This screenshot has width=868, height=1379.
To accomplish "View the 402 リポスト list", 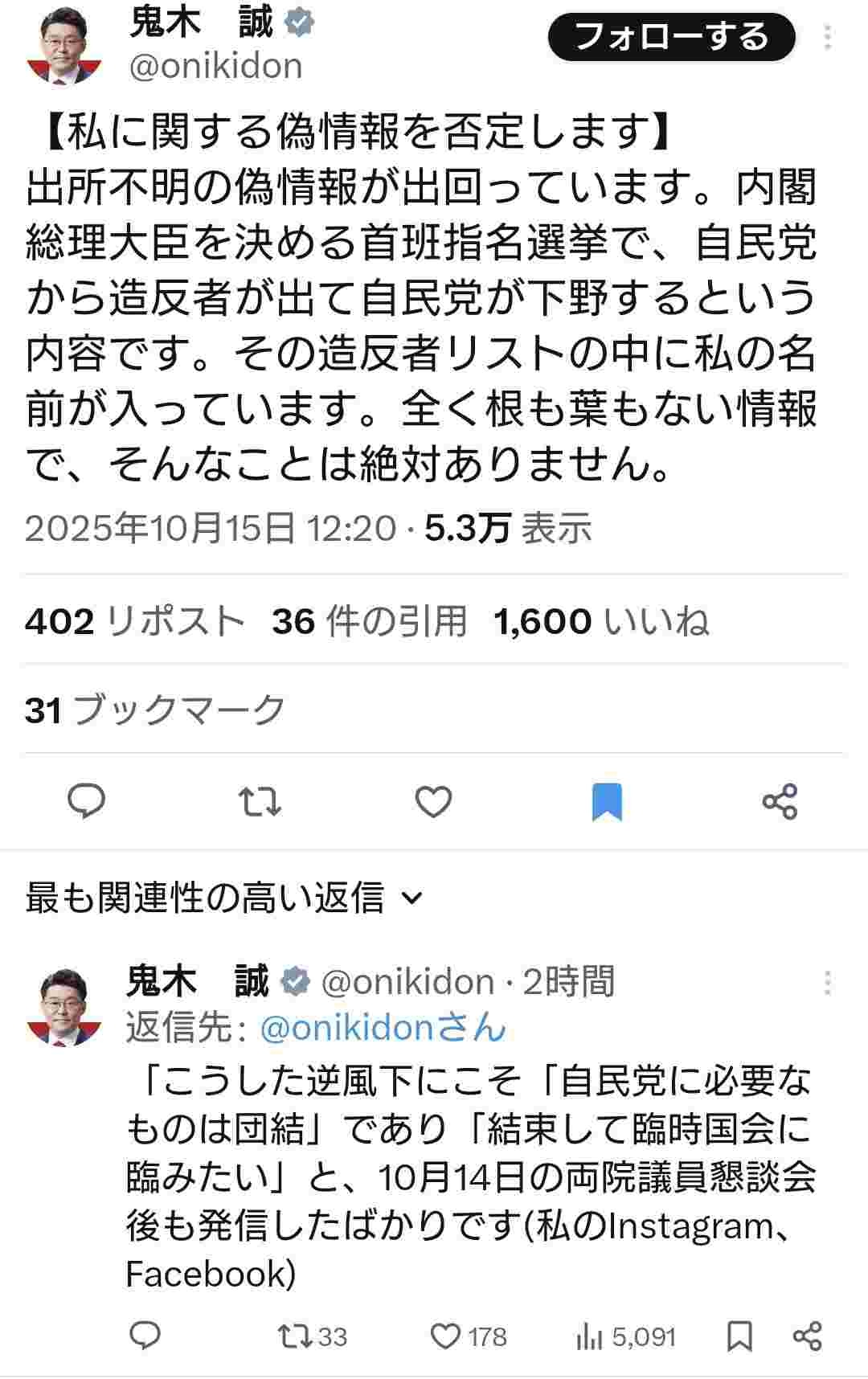I will click(x=135, y=621).
